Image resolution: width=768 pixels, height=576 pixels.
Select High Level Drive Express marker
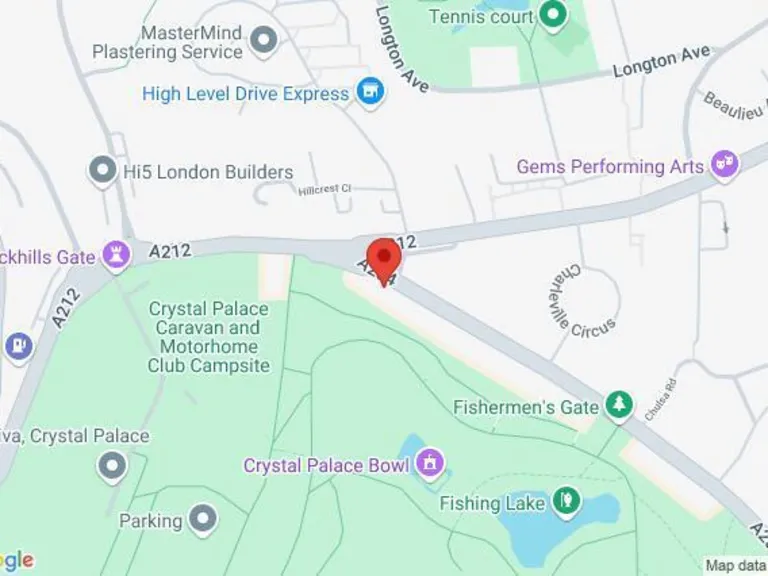point(372,93)
